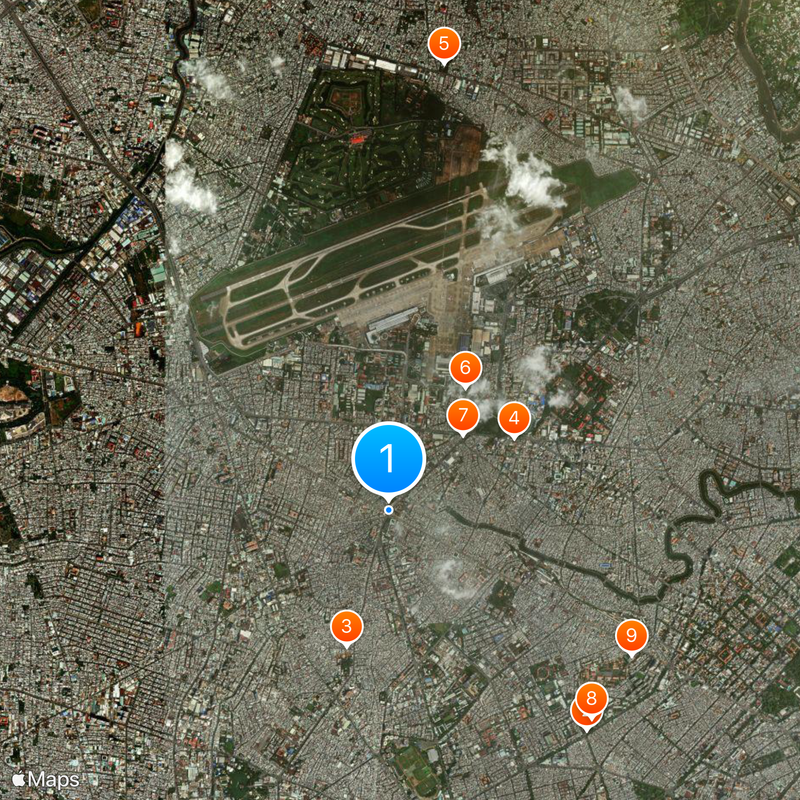Open map pin number 4
The width and height of the screenshot is (800, 800).
click(x=514, y=419)
